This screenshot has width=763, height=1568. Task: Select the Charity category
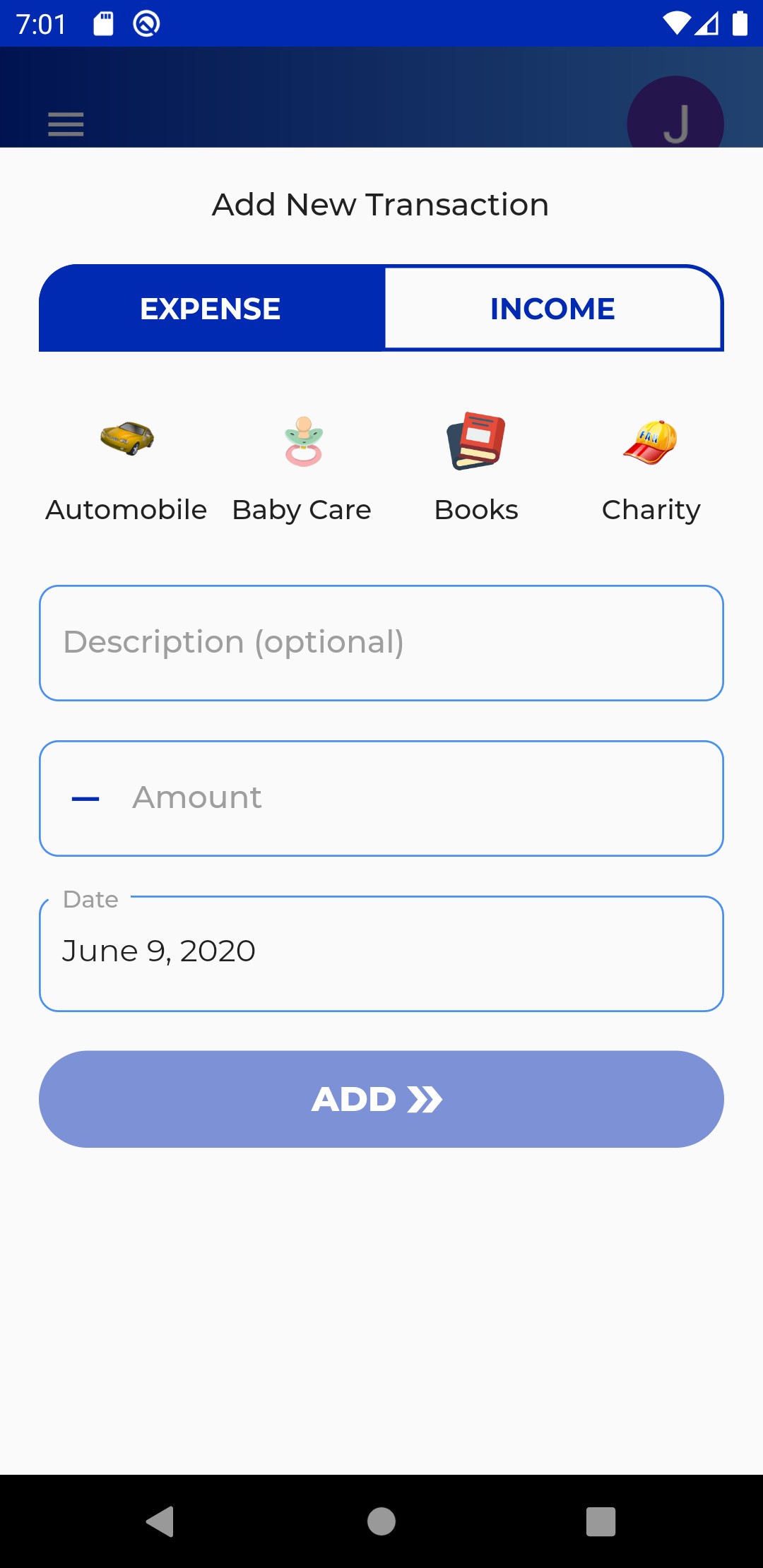coord(651,468)
